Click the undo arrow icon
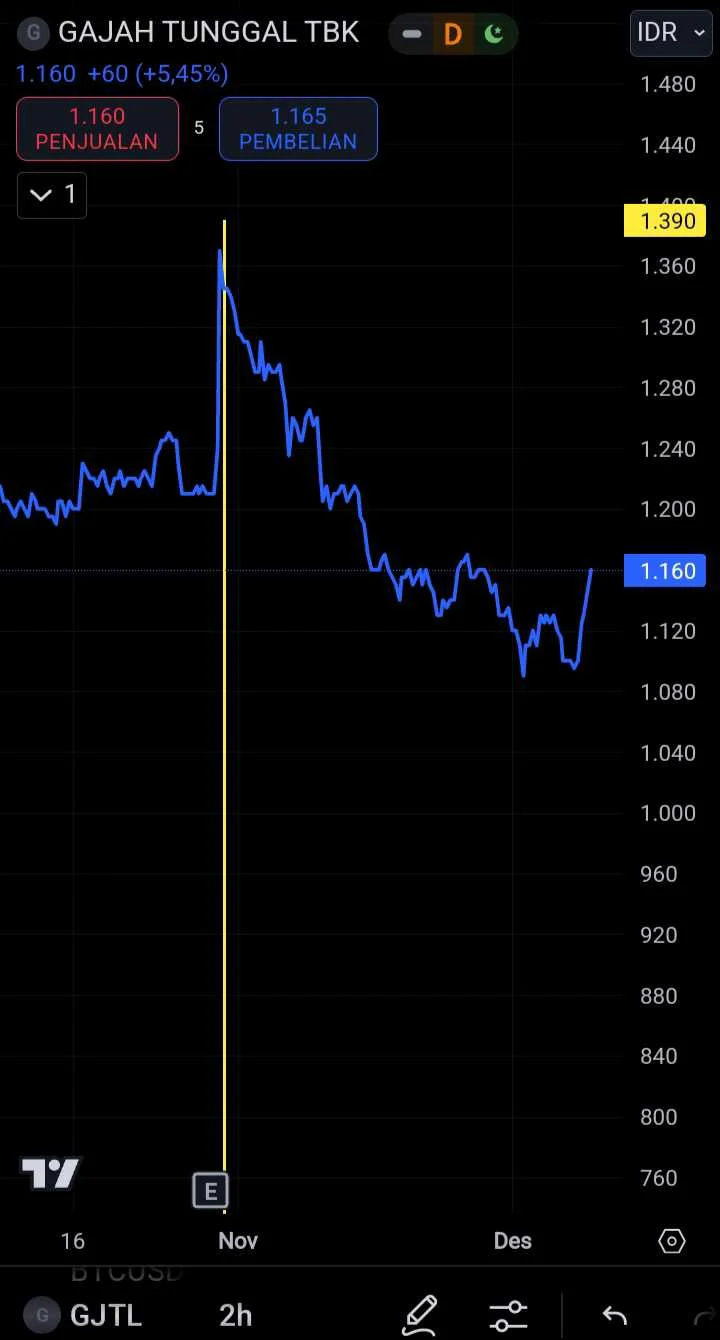 tap(614, 1314)
